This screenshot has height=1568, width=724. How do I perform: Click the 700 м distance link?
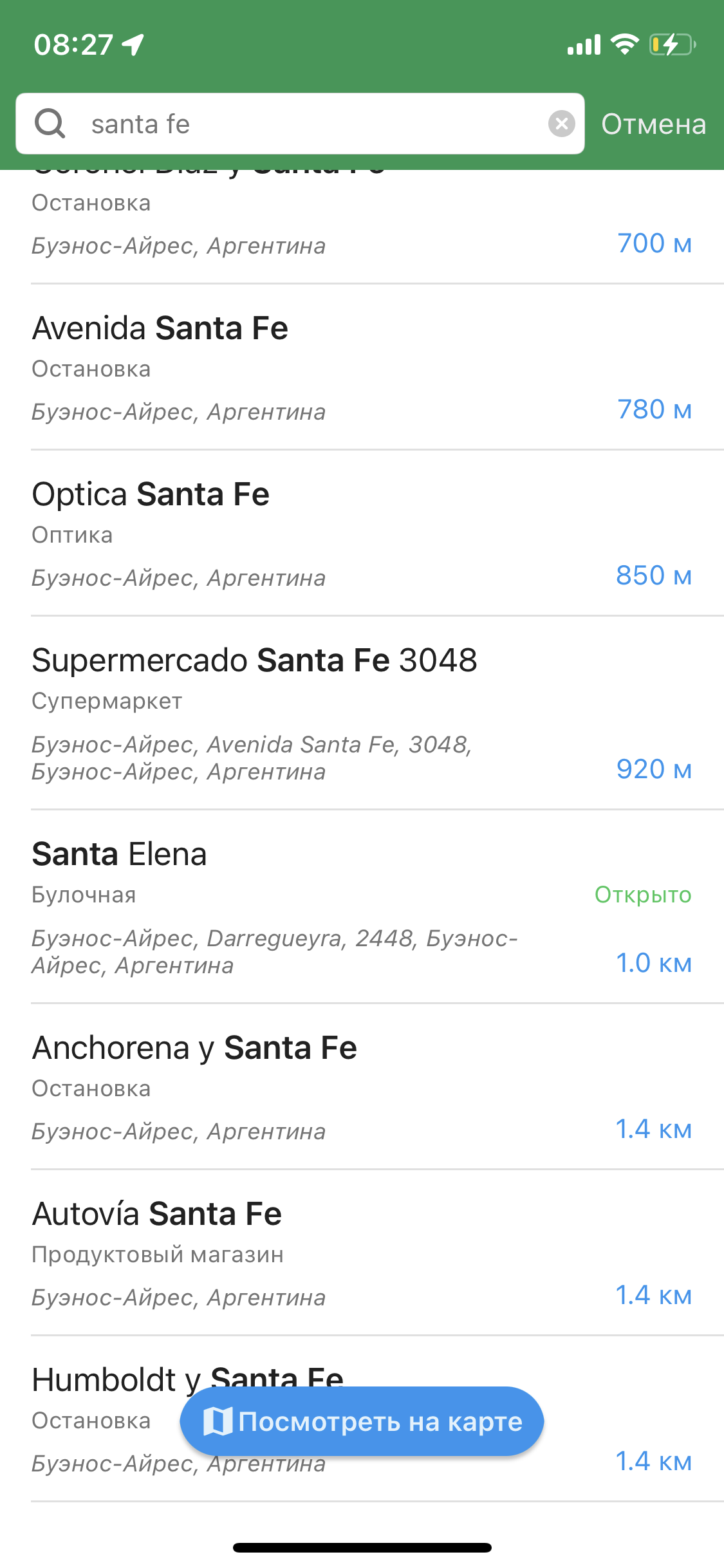point(654,243)
